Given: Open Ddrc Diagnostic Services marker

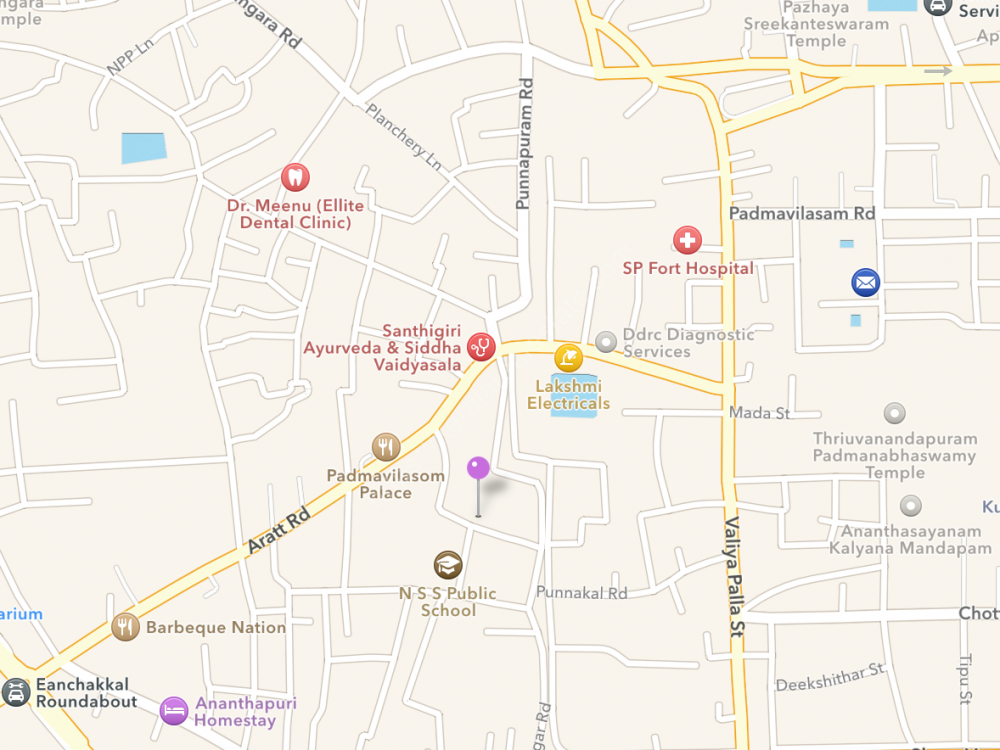Looking at the screenshot, I should point(605,342).
